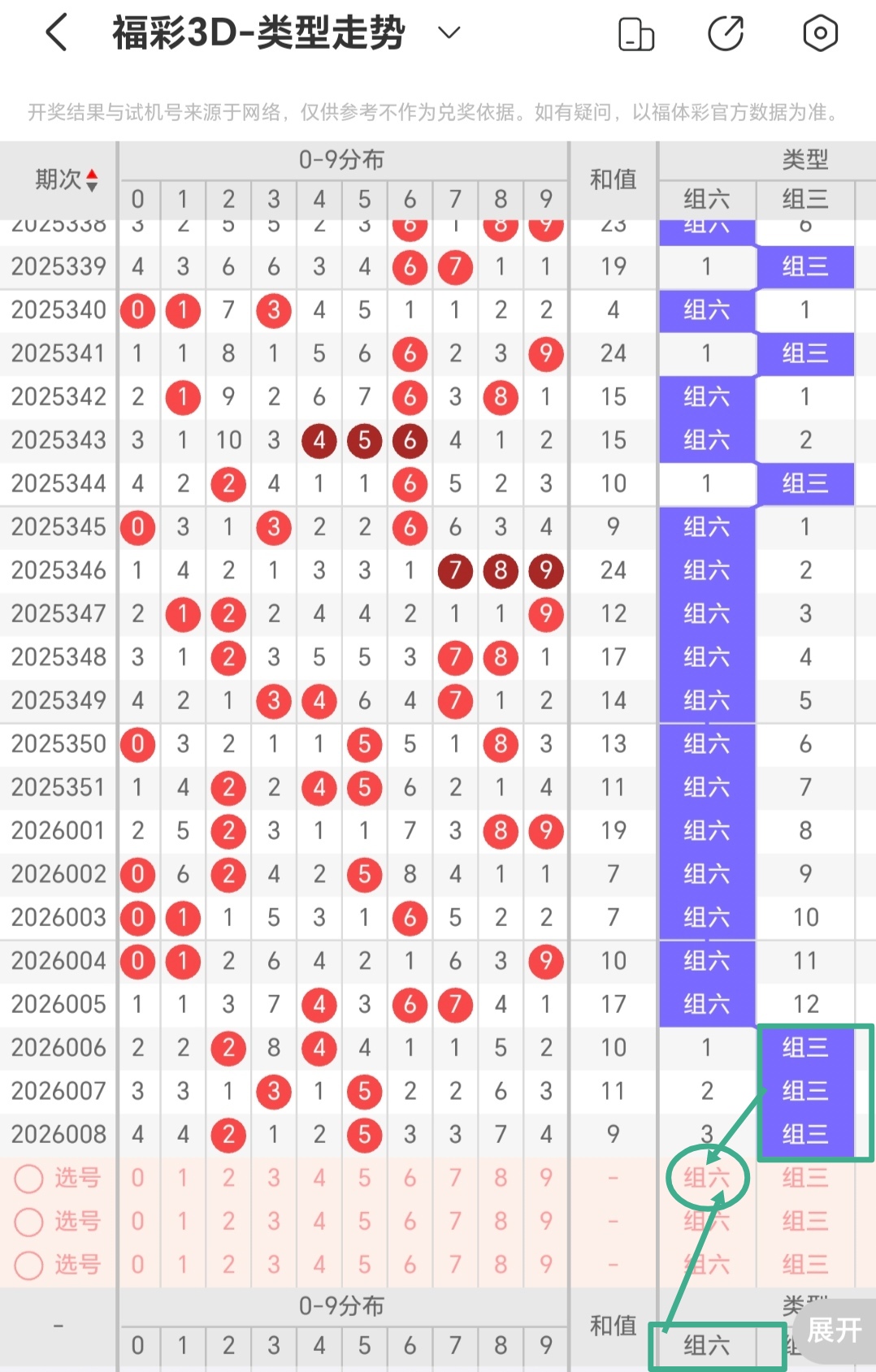The height and width of the screenshot is (1372, 876).
Task: Tap the sort arrows next to 期次
Action: pyautogui.click(x=93, y=180)
